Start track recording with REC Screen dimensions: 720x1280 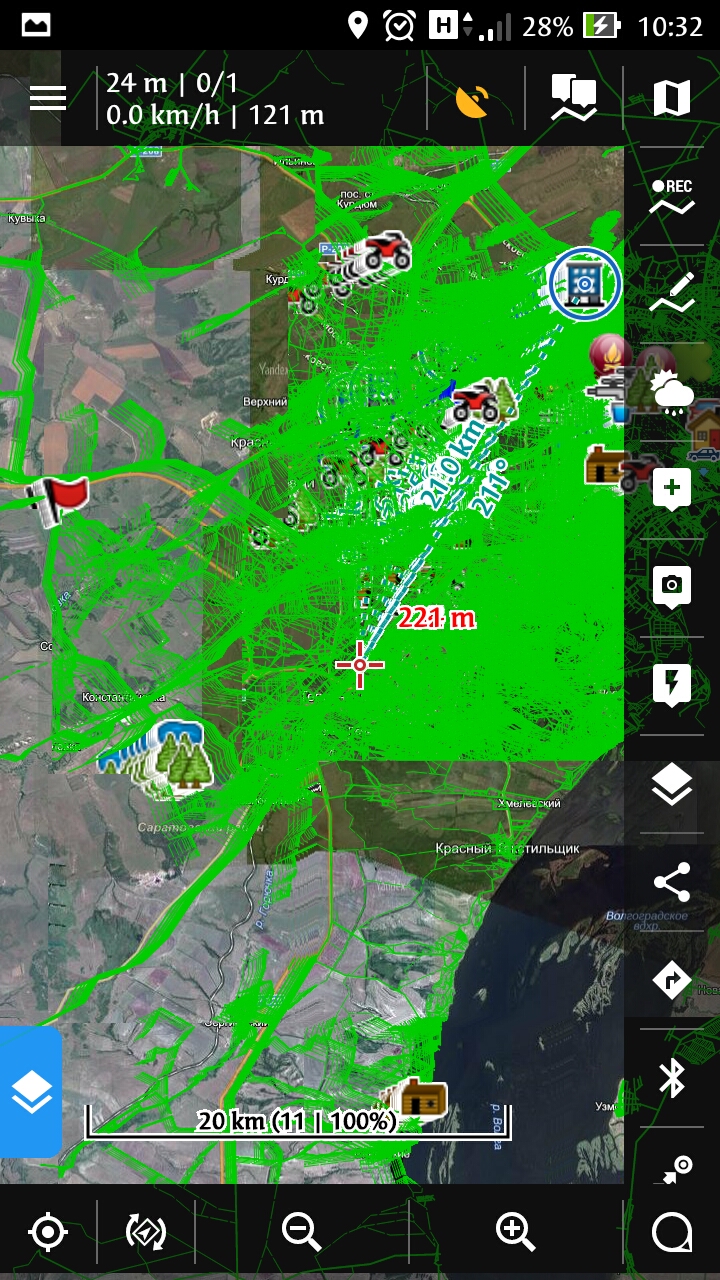click(671, 197)
